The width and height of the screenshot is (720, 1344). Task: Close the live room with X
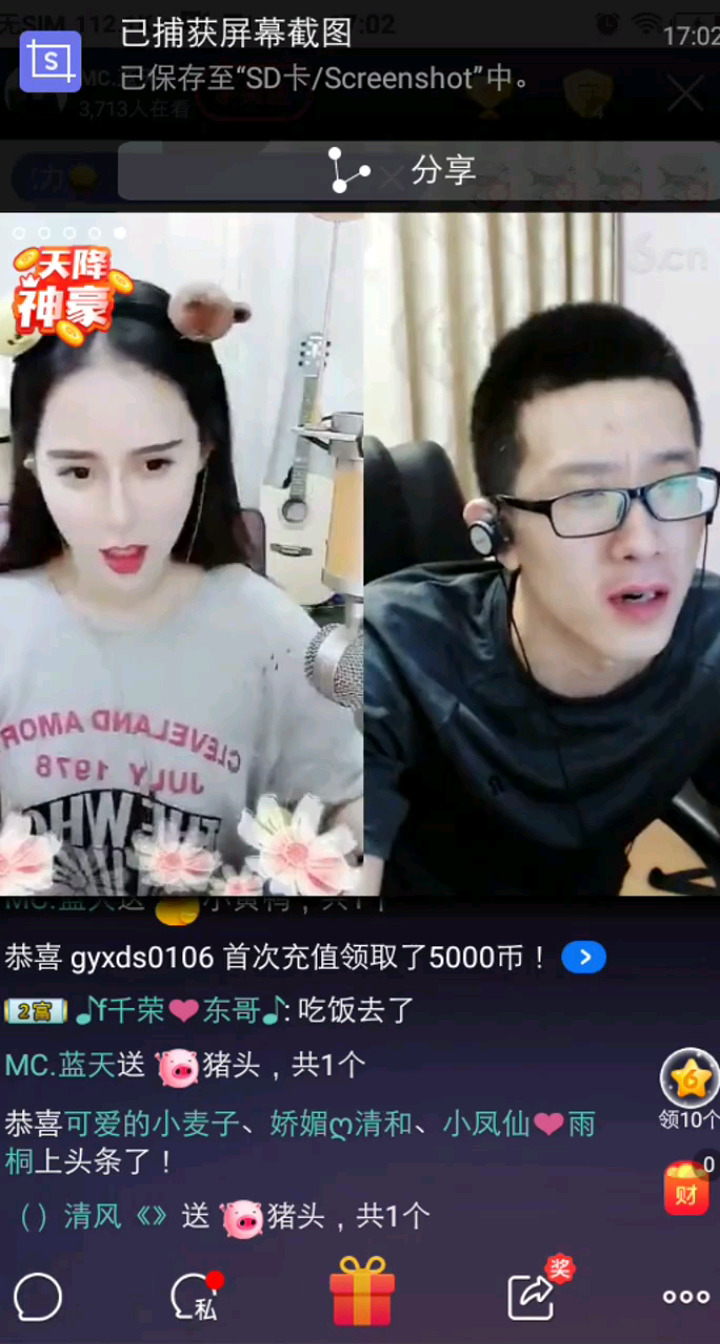tap(686, 95)
